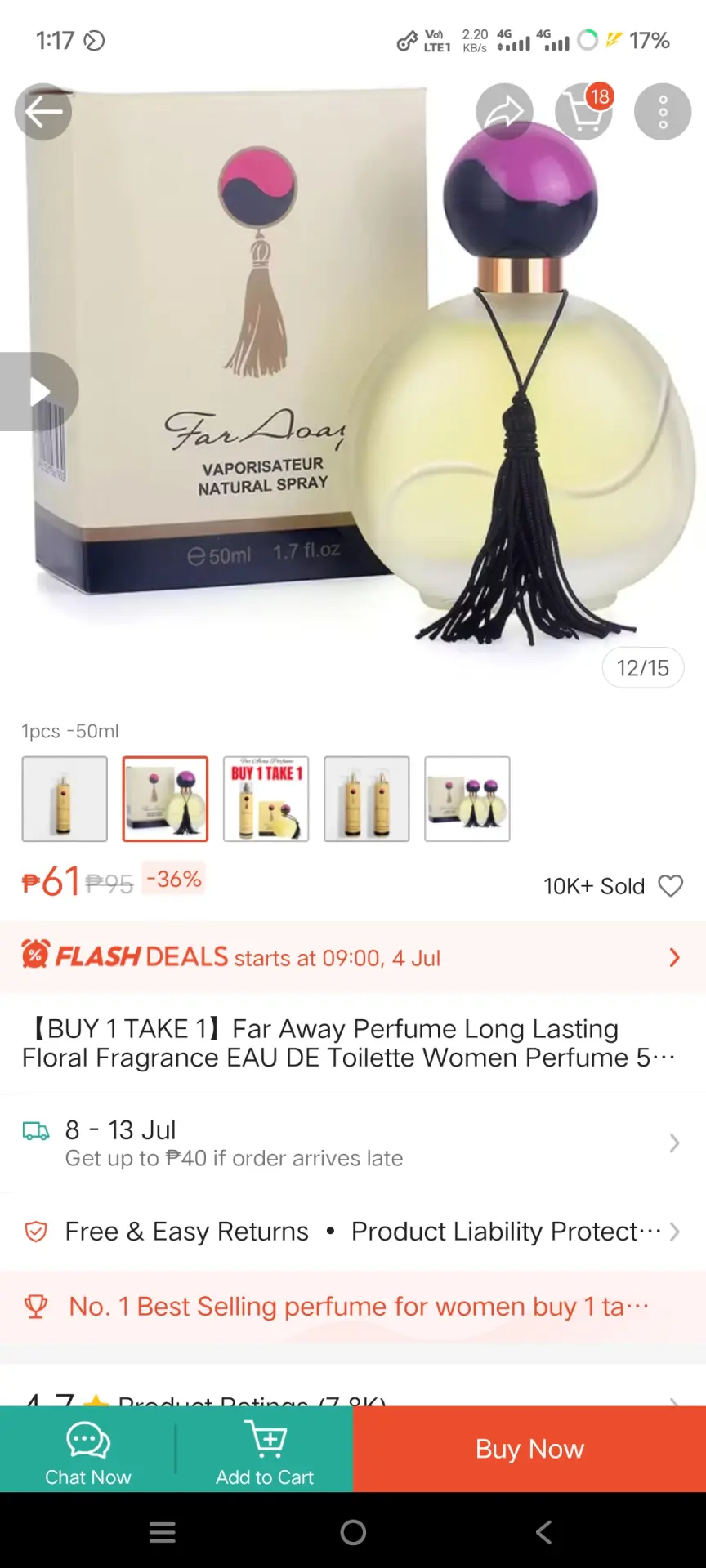Select the variant thumbnail showing two tall bottles

(x=366, y=799)
